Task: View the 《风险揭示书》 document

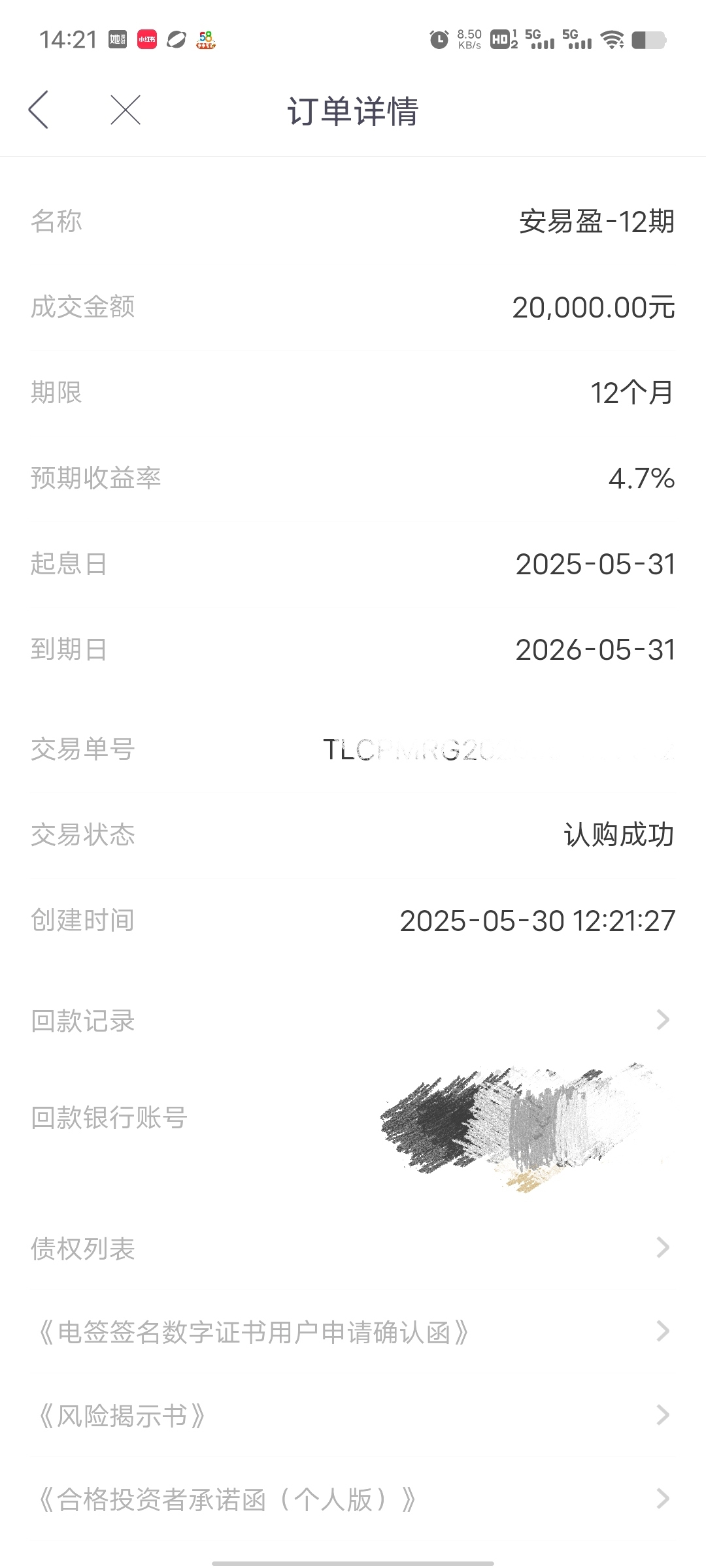Action: coord(353,1416)
